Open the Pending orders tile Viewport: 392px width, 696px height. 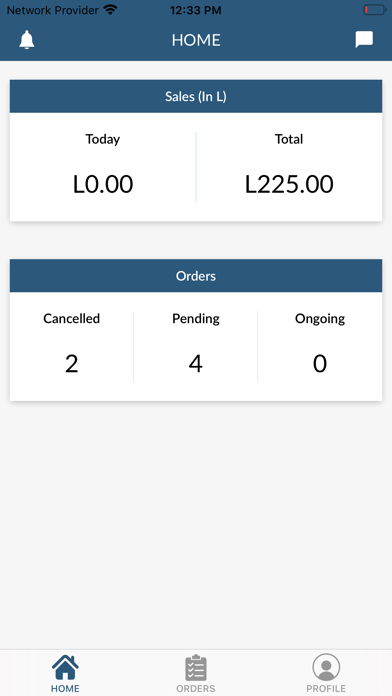(x=196, y=346)
